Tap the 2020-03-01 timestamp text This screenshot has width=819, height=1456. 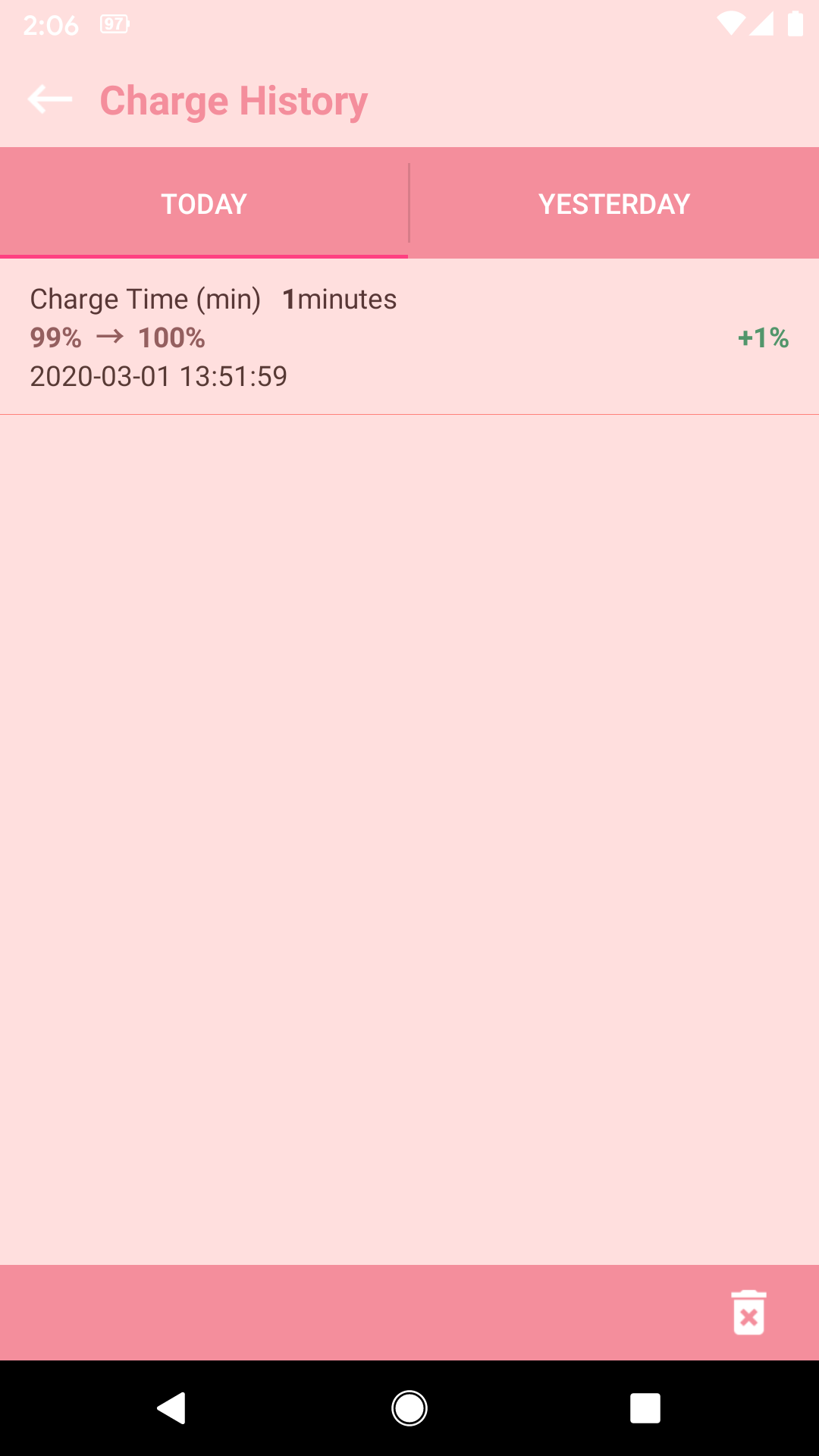click(x=158, y=376)
